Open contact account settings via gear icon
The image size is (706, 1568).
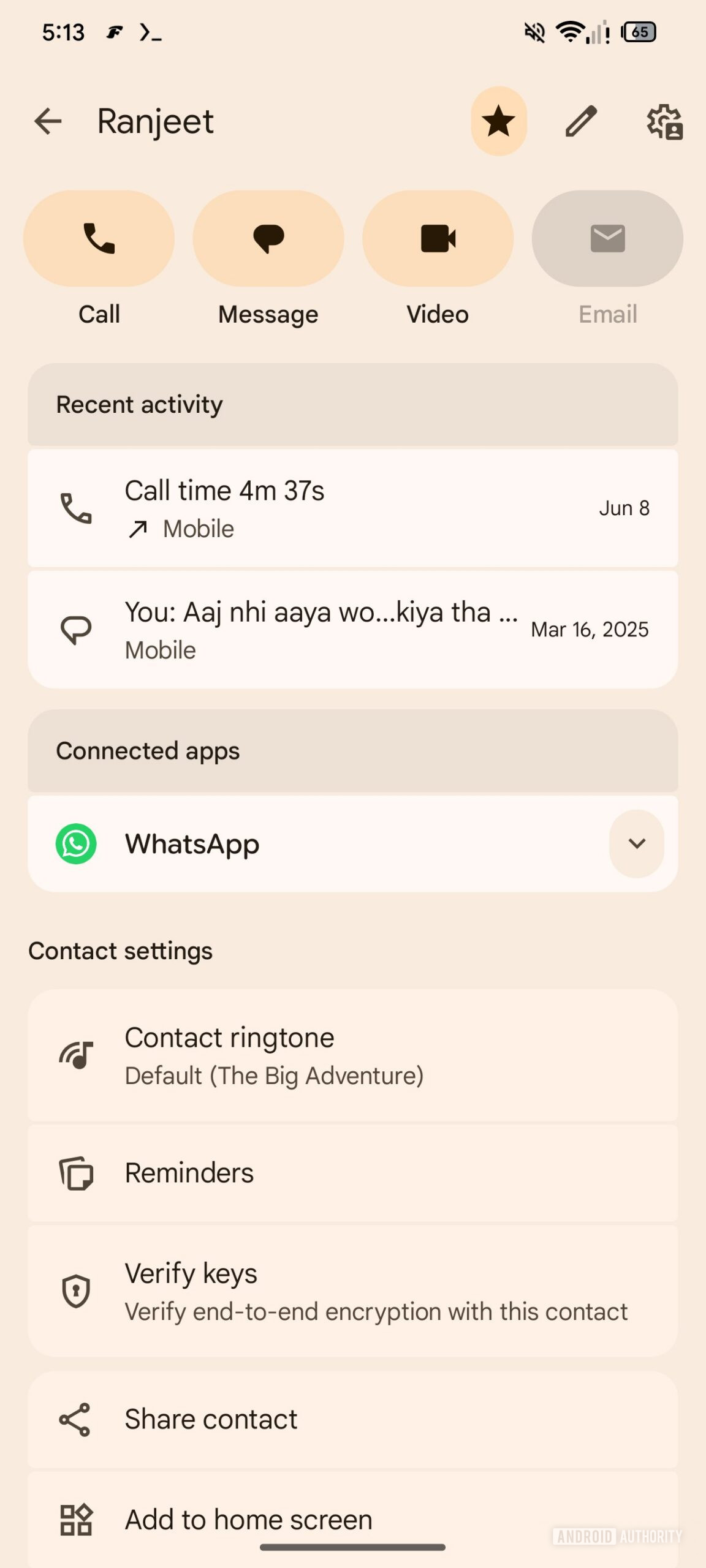click(x=664, y=121)
